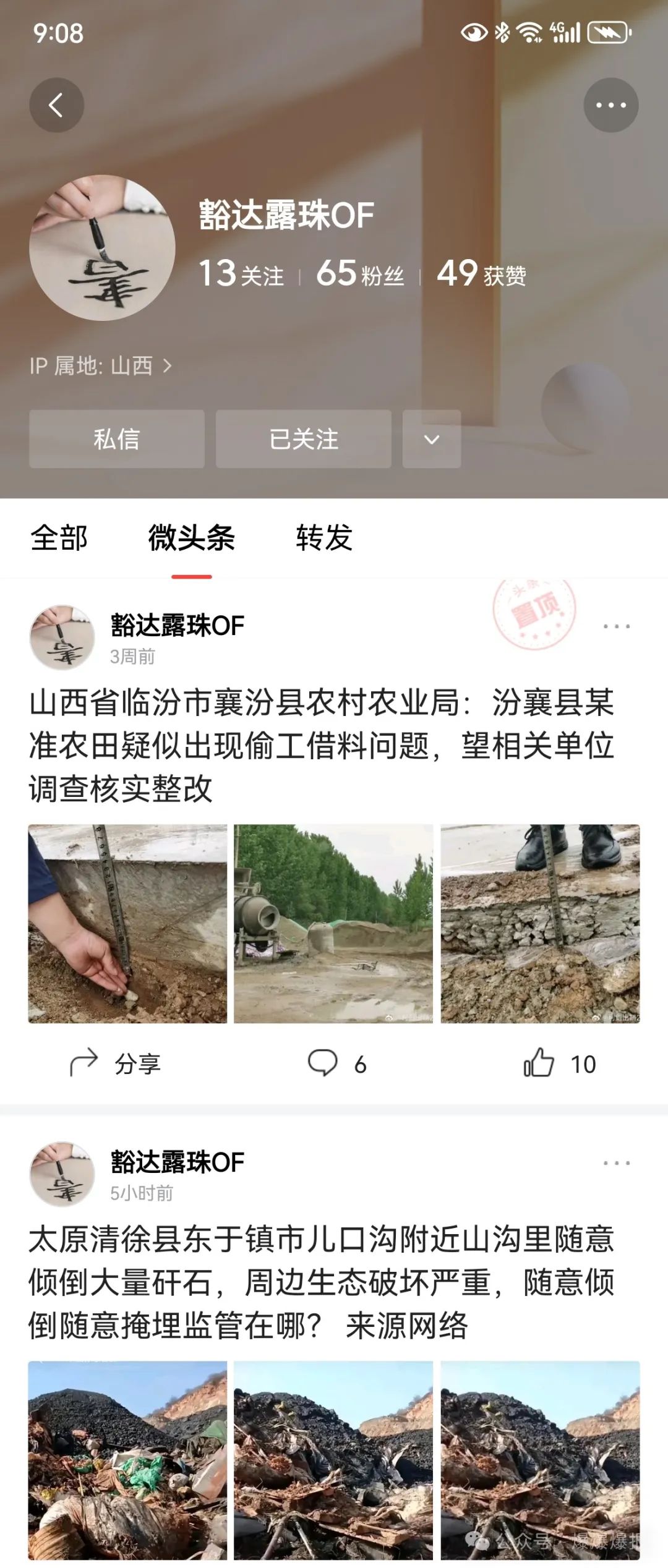668x1568 pixels.
Task: Open comments on the 襄汾县 post
Action: 337,1063
